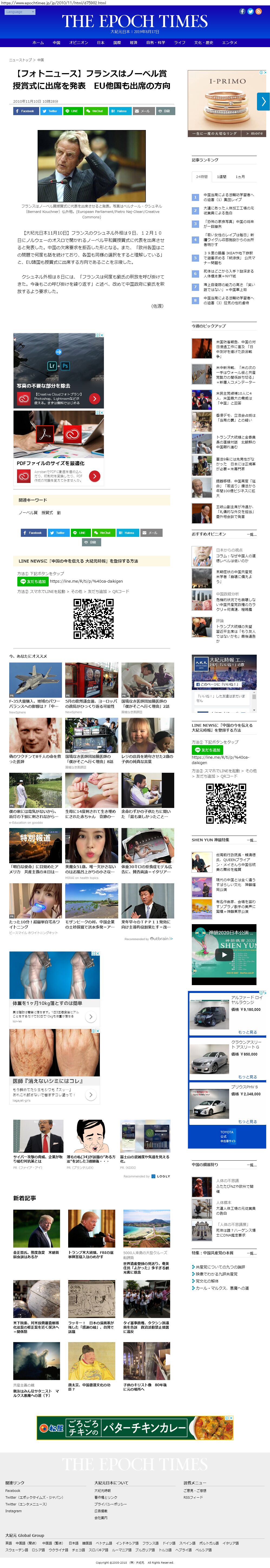Image resolution: width=270 pixels, height=1568 pixels.
Task: Open RSSフィード link in footer
Action: coord(193,1497)
